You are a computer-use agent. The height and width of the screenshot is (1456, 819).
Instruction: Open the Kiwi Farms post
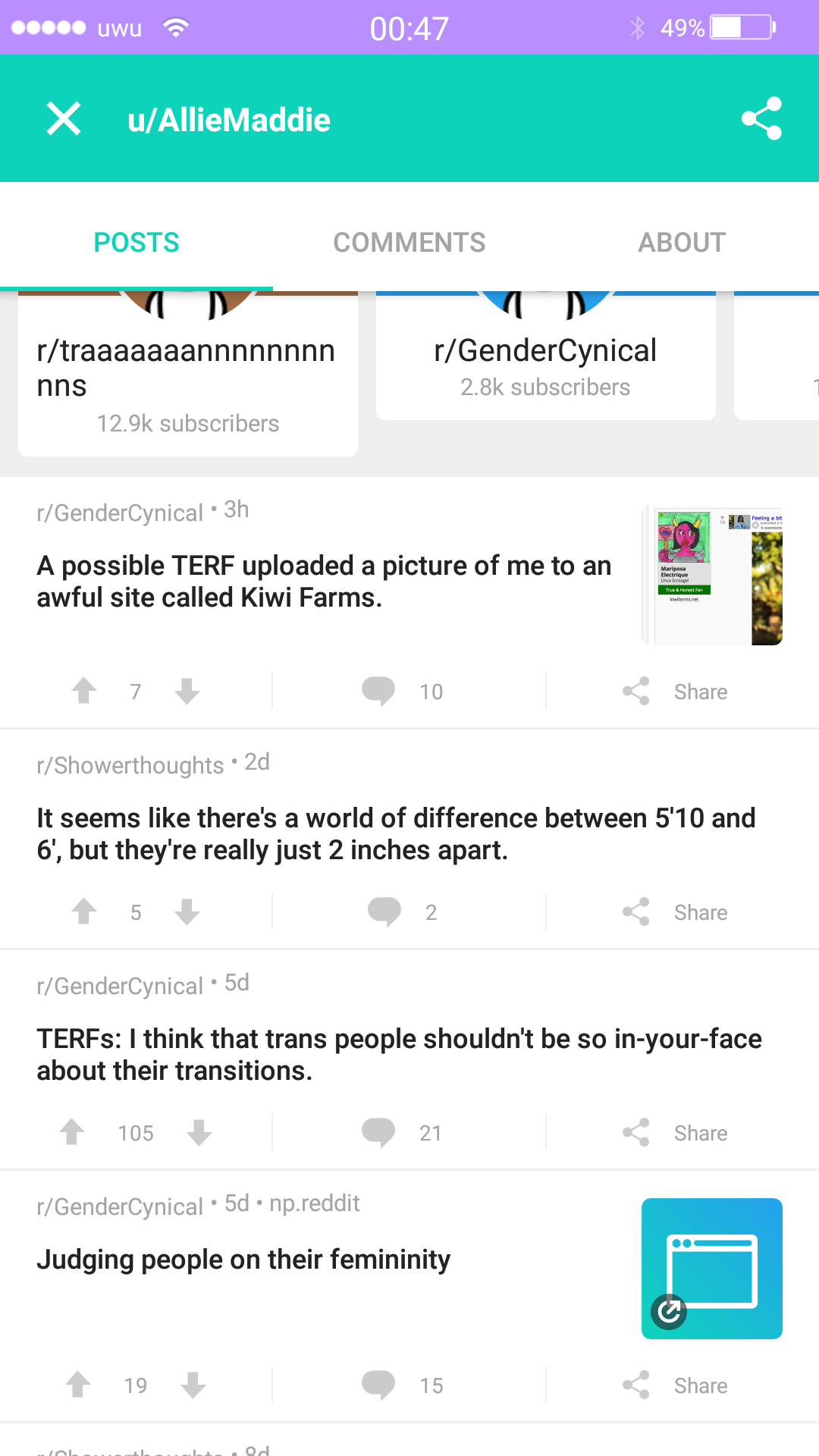[x=324, y=582]
